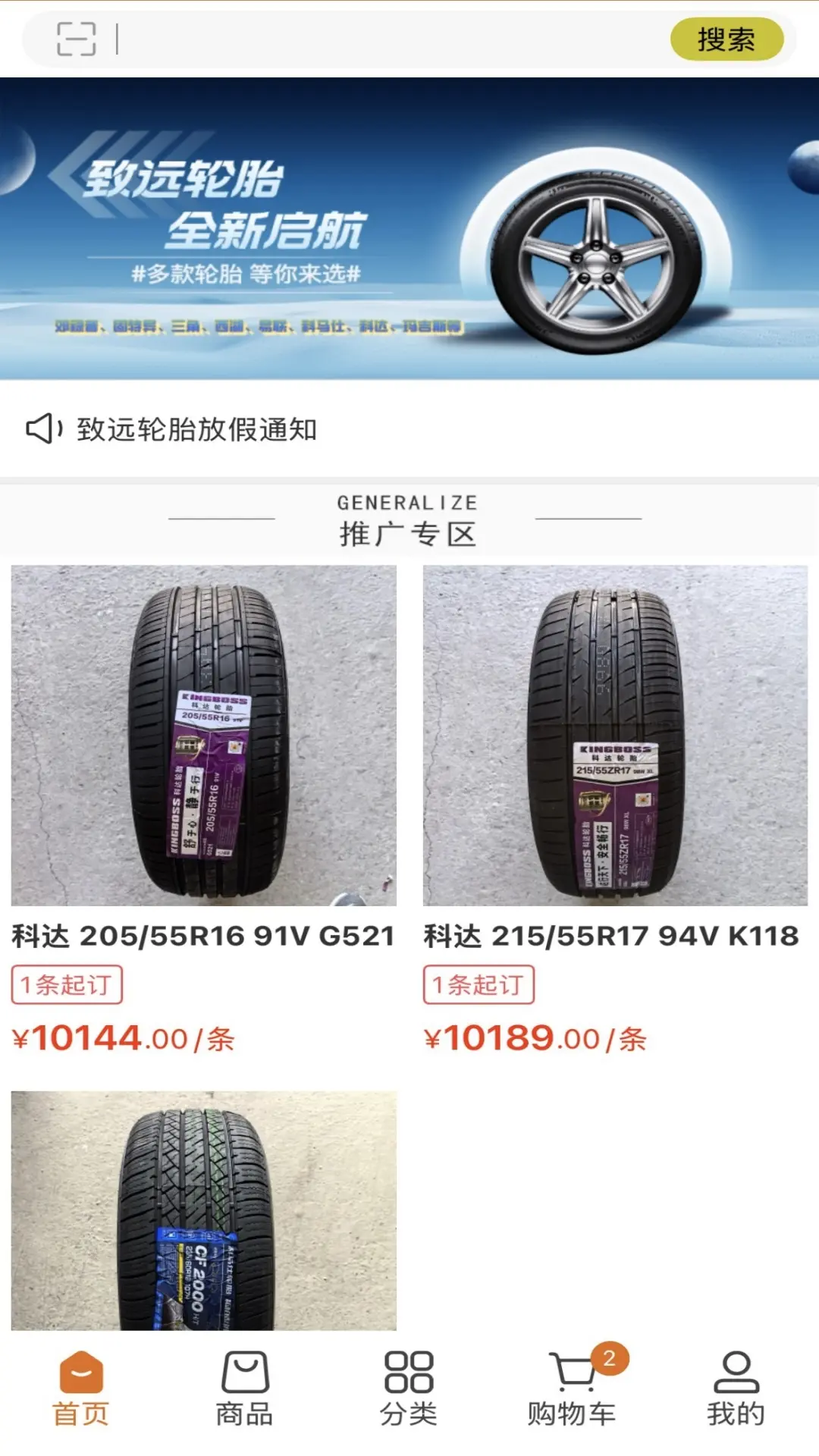
Task: Tap the announcement speaker icon
Action: pyautogui.click(x=42, y=429)
